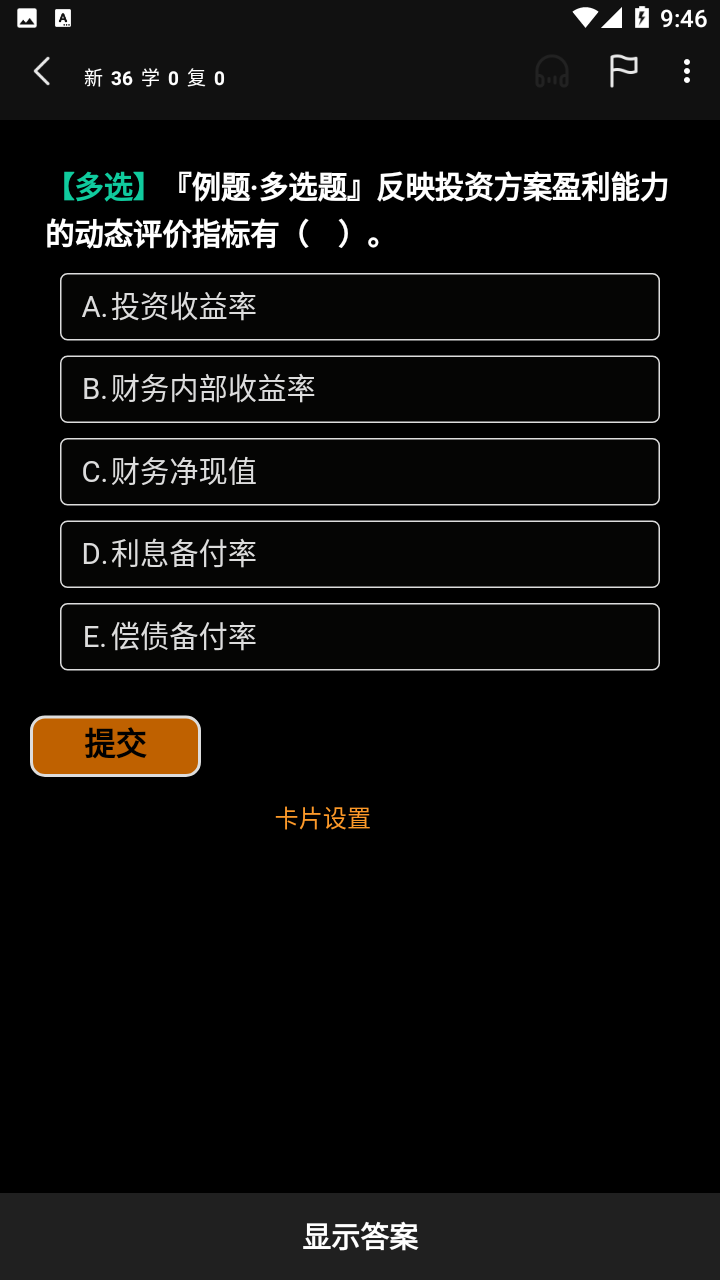Pick option D.利息备付率

click(x=360, y=554)
